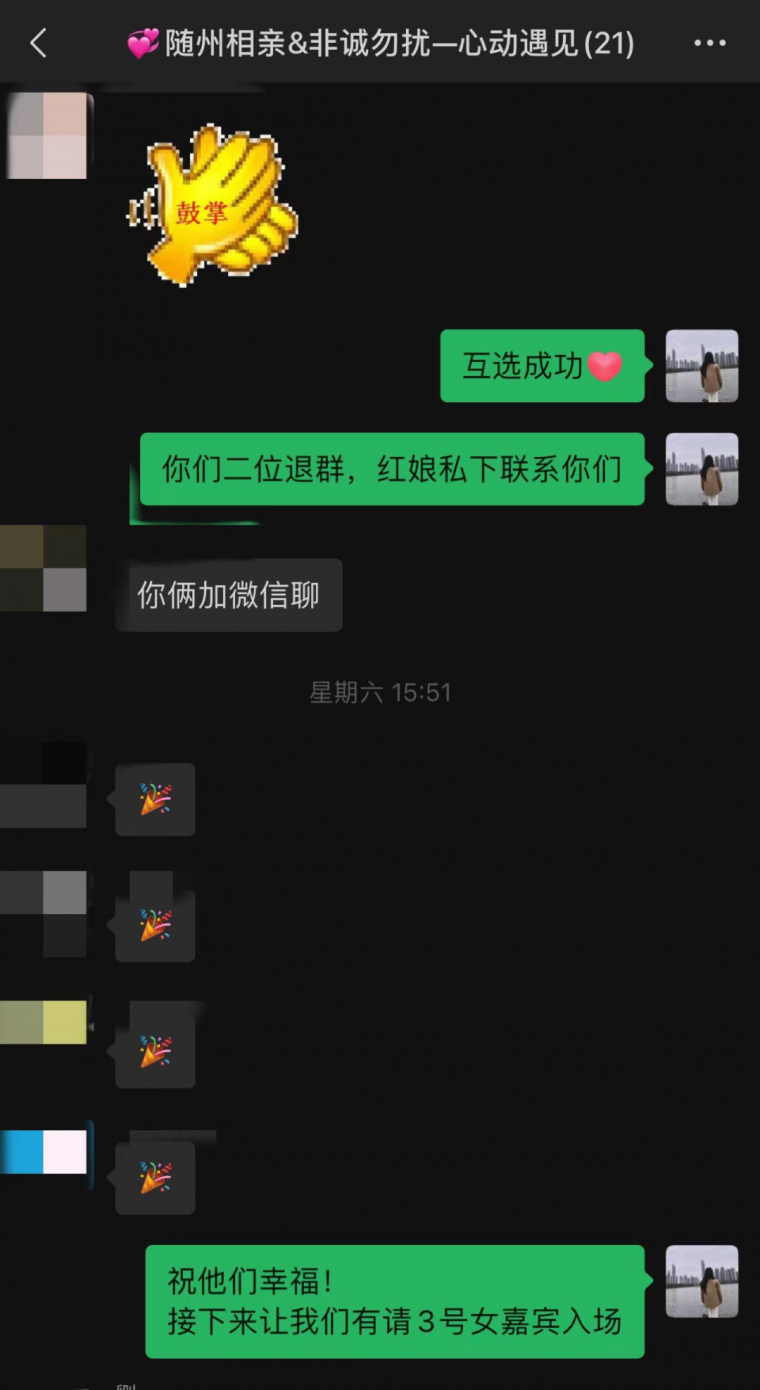Tap avatar beside 你俩加微信聊 message
The width and height of the screenshot is (760, 1390).
point(44,567)
